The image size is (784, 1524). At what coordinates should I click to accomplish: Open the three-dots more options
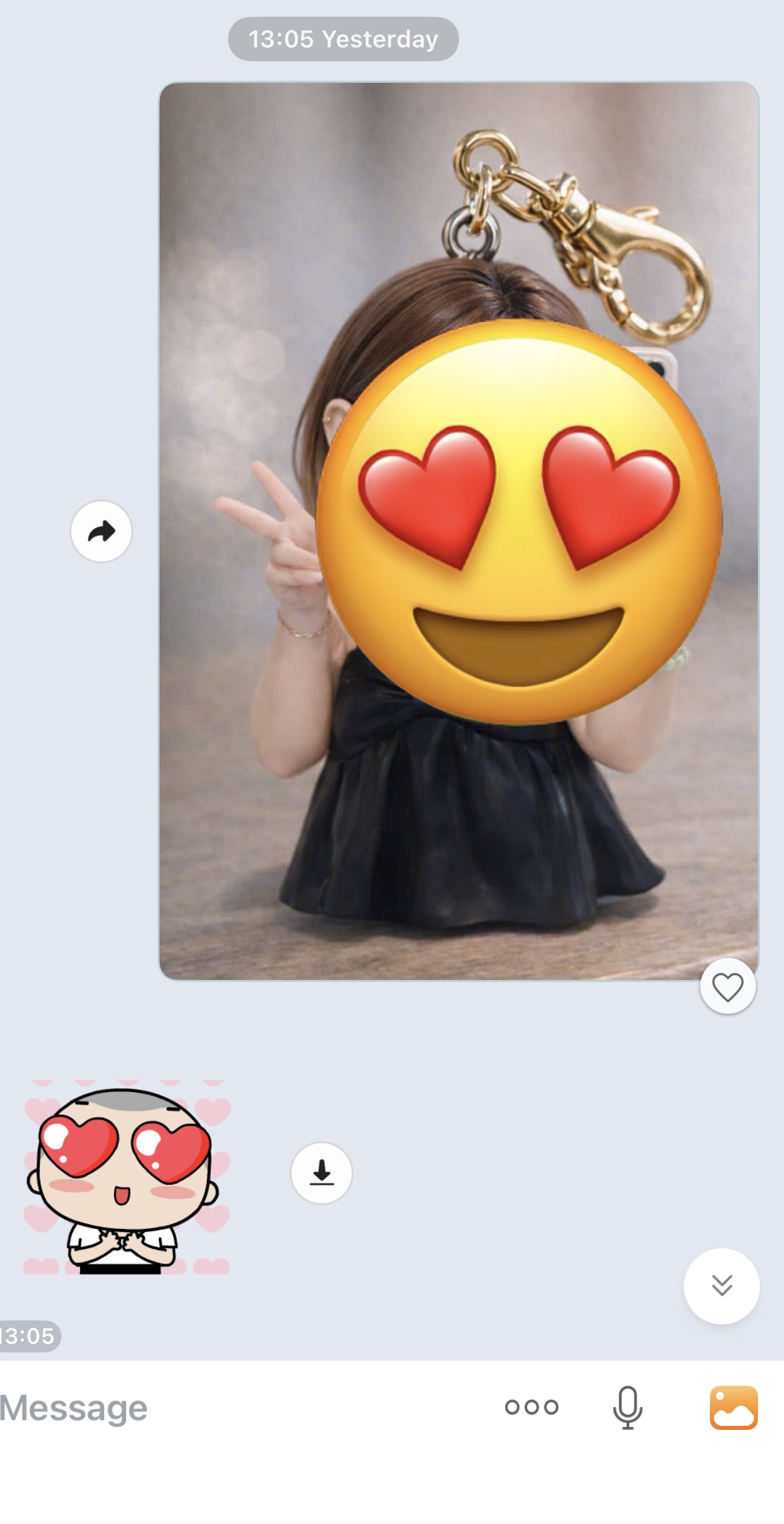pos(532,1407)
